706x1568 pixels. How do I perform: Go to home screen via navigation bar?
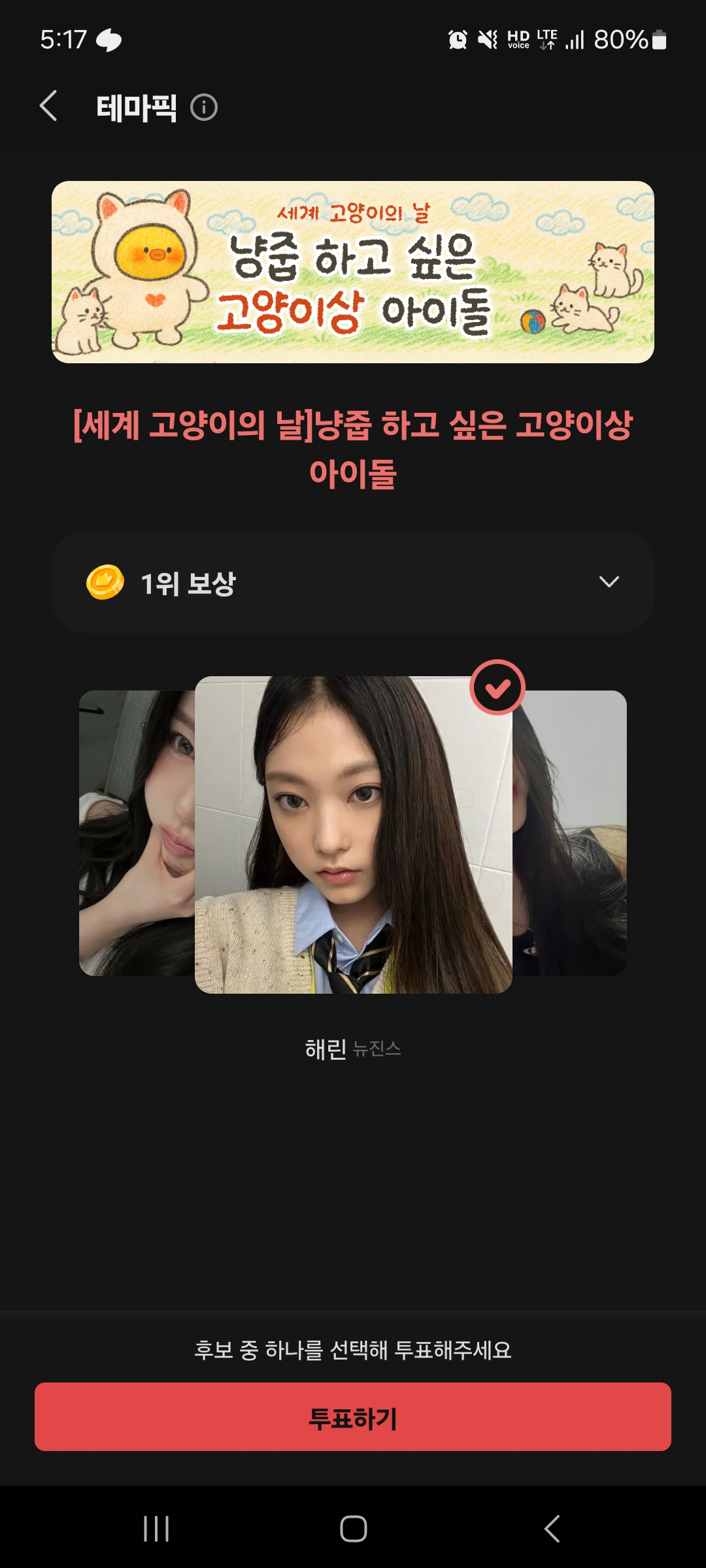[353, 1528]
